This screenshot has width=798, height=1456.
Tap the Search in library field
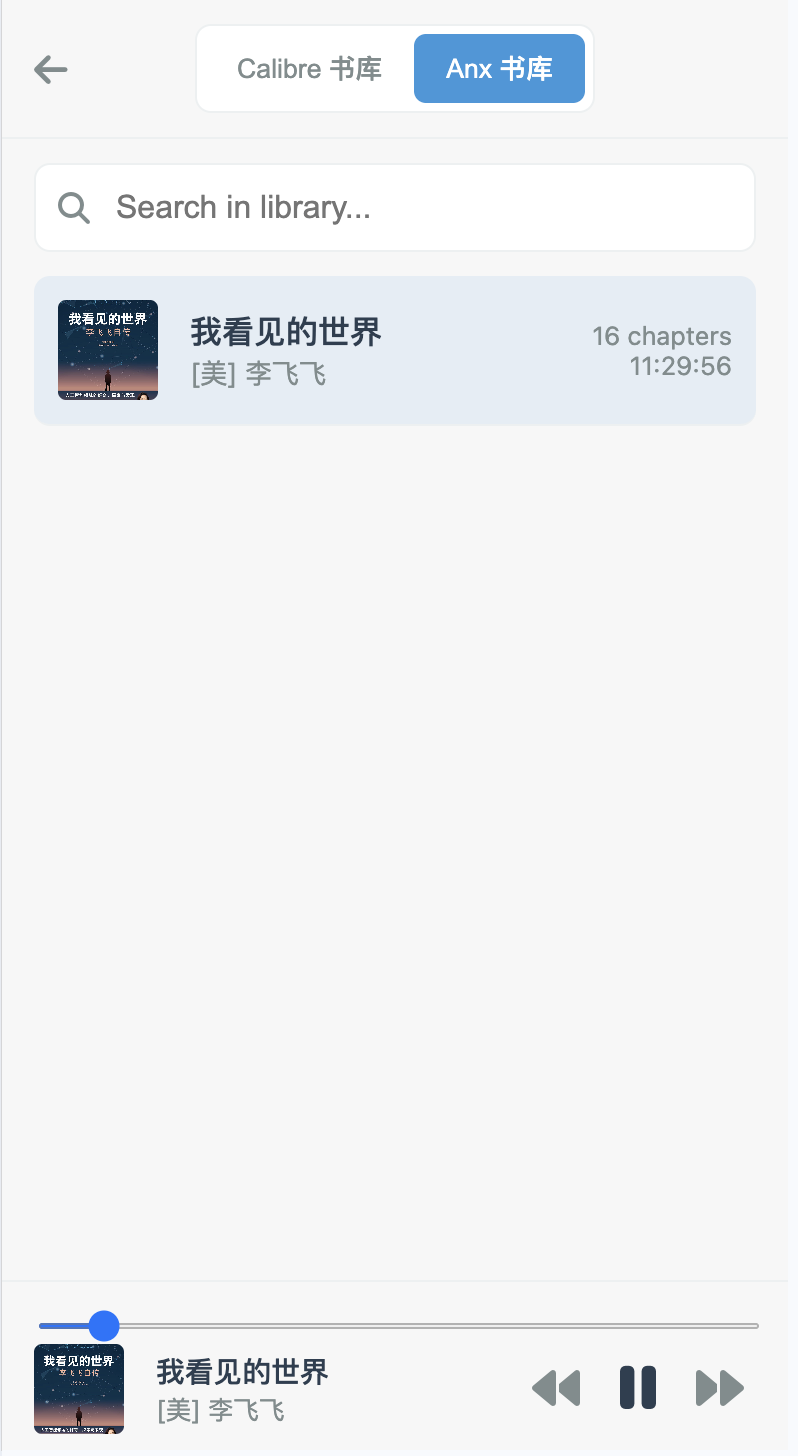(395, 207)
